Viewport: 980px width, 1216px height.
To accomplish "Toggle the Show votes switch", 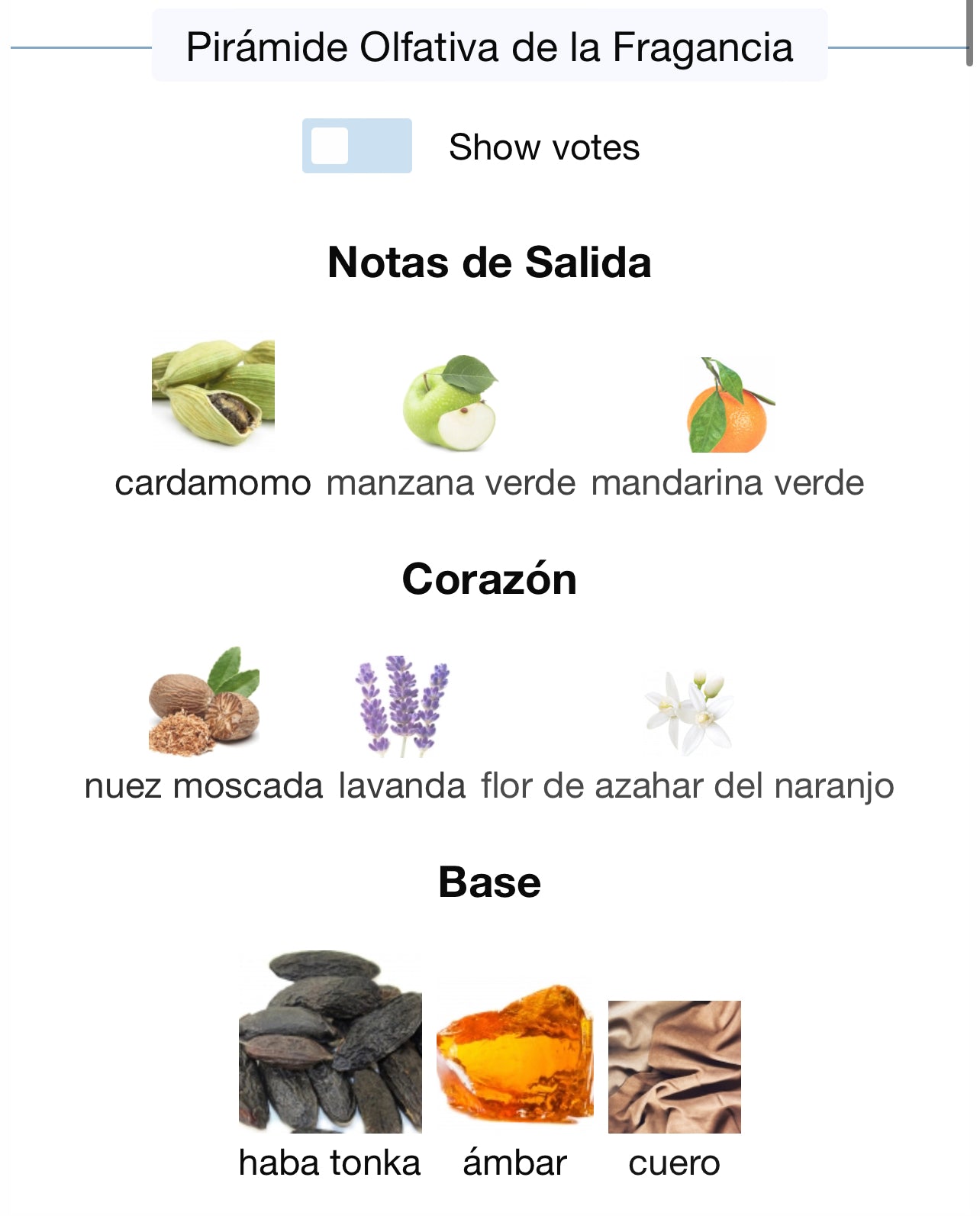I will [x=356, y=146].
